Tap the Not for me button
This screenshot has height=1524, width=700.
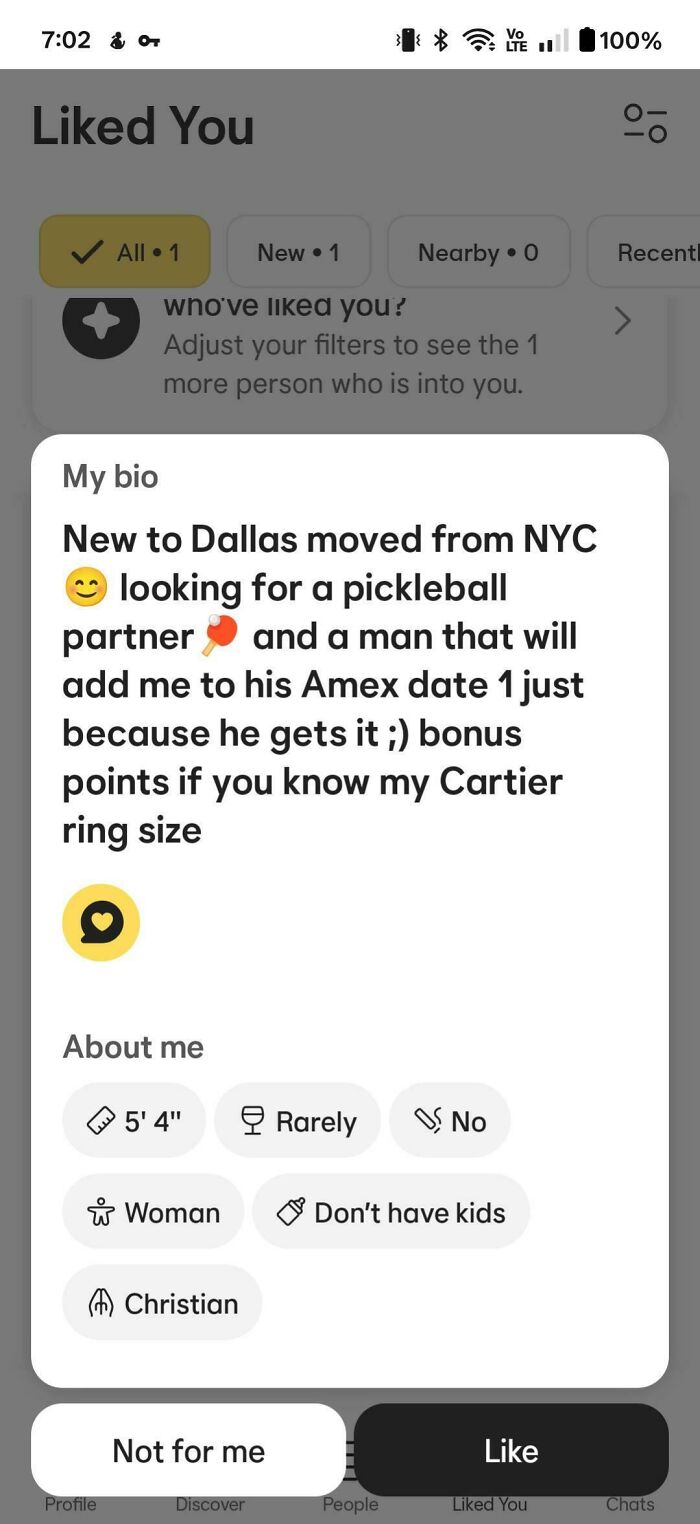188,1450
